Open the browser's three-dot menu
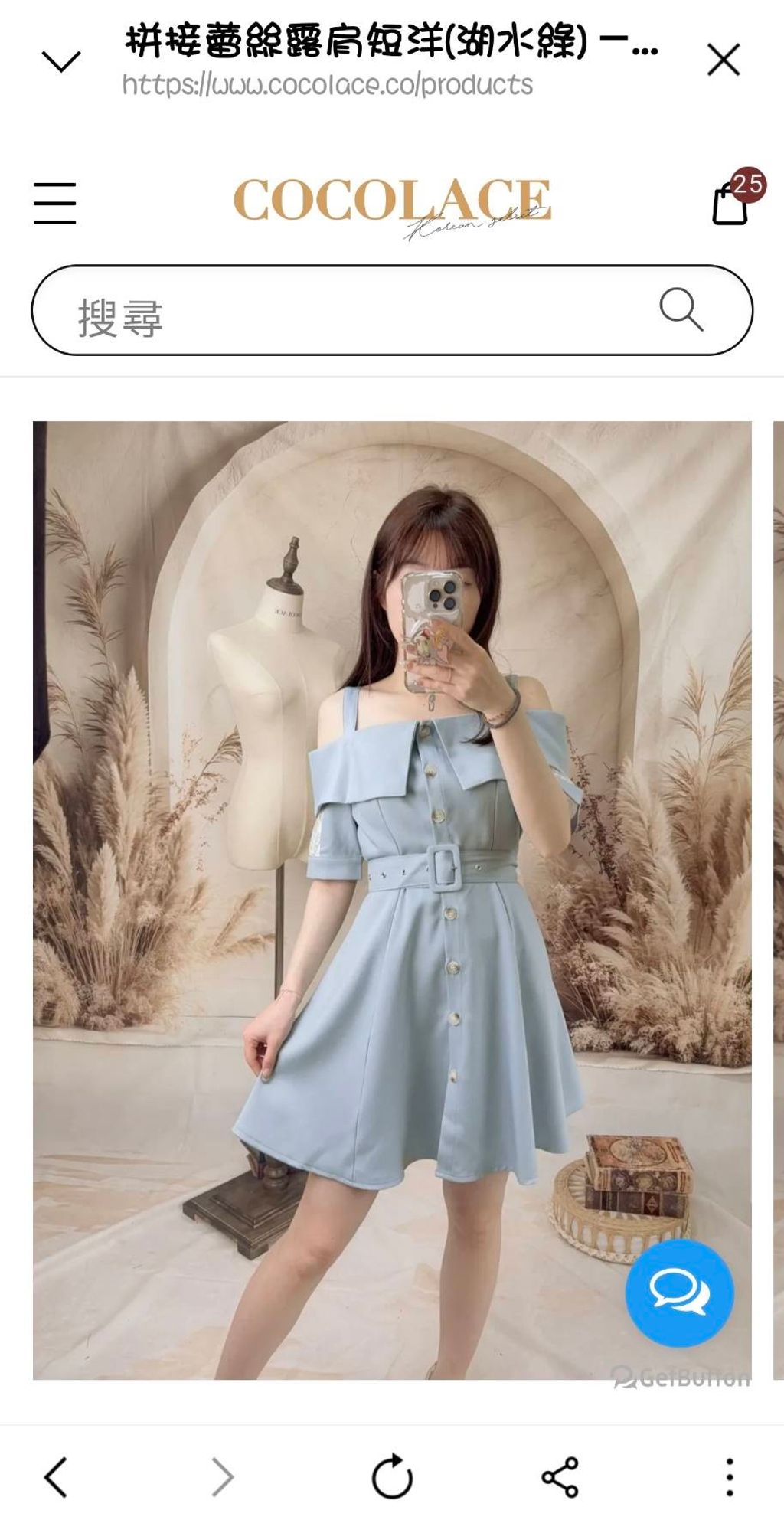The width and height of the screenshot is (784, 1533). [729, 1476]
